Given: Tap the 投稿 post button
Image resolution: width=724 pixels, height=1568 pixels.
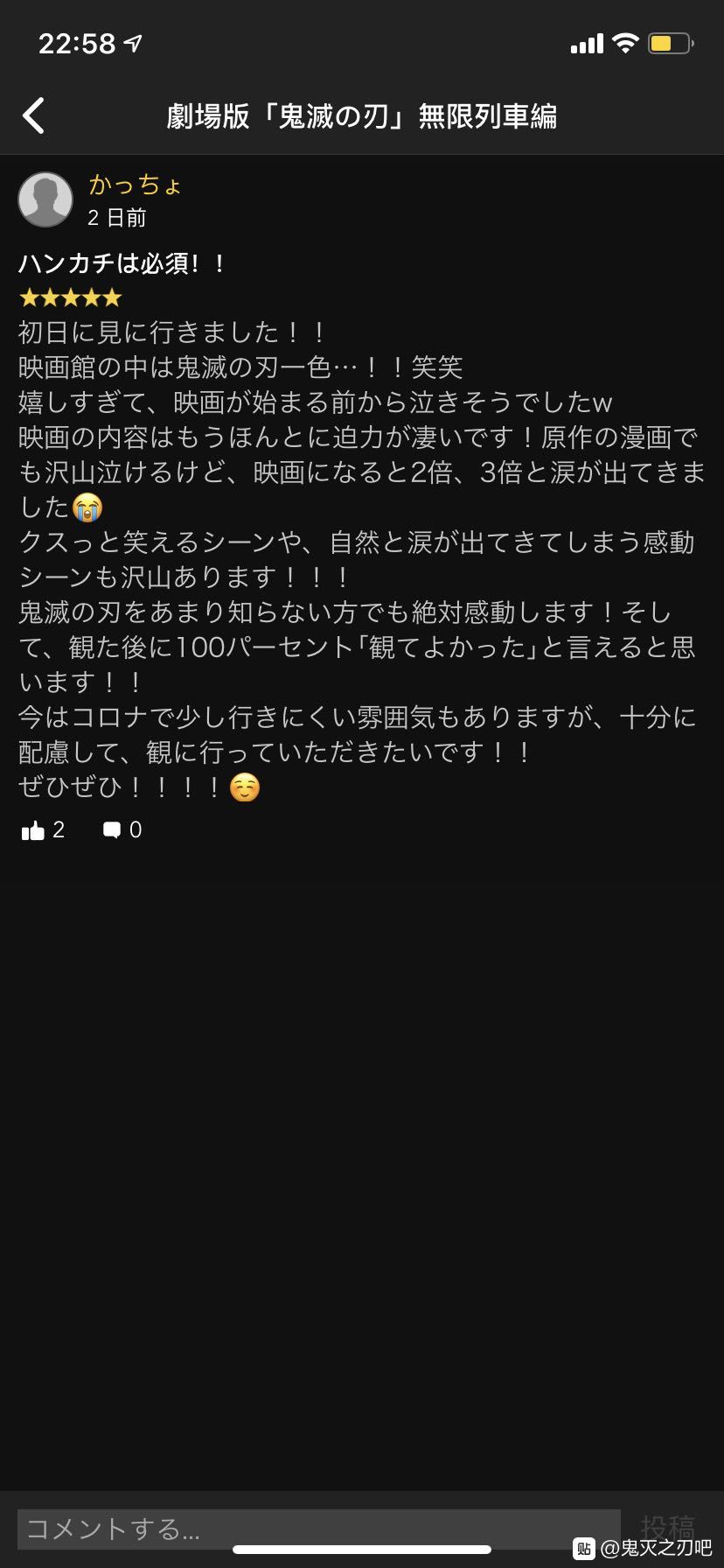Looking at the screenshot, I should [668, 1528].
